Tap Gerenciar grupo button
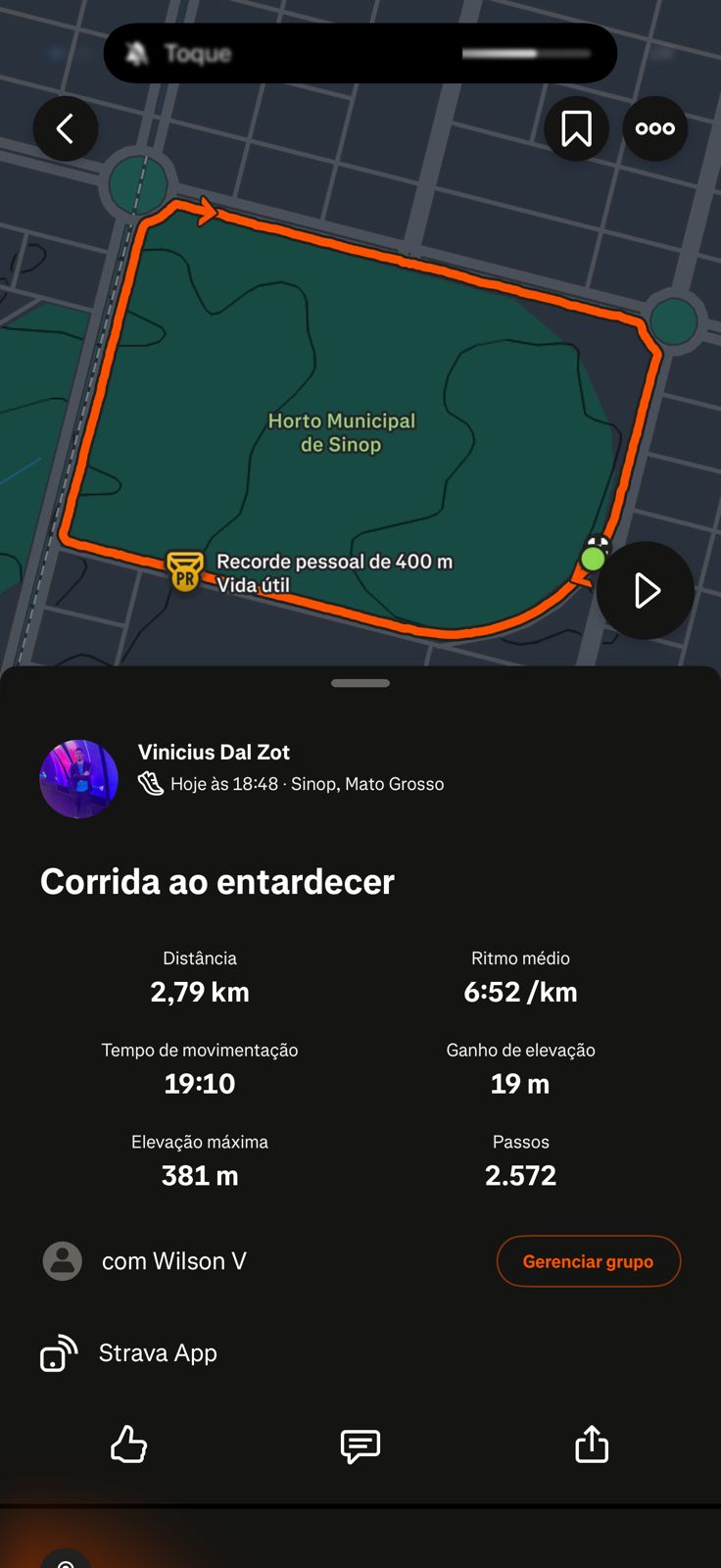The image size is (721, 1568). coord(588,1261)
